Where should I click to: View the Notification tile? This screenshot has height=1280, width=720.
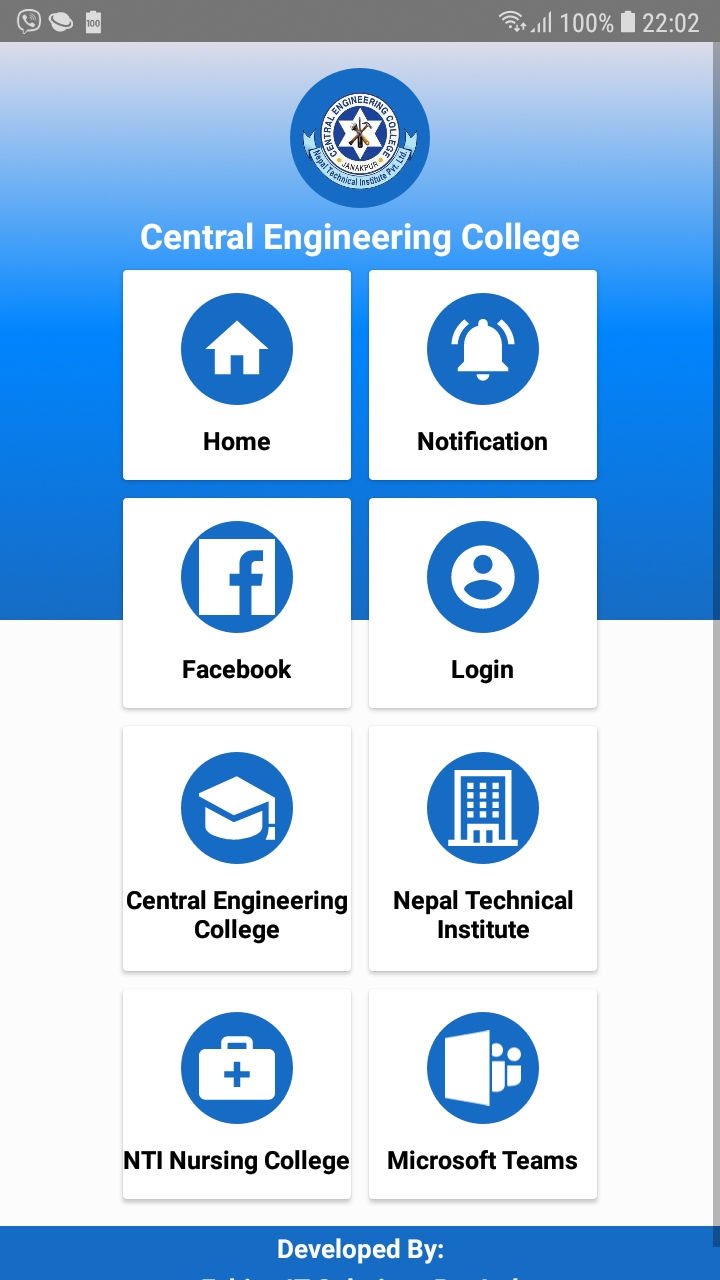[483, 375]
